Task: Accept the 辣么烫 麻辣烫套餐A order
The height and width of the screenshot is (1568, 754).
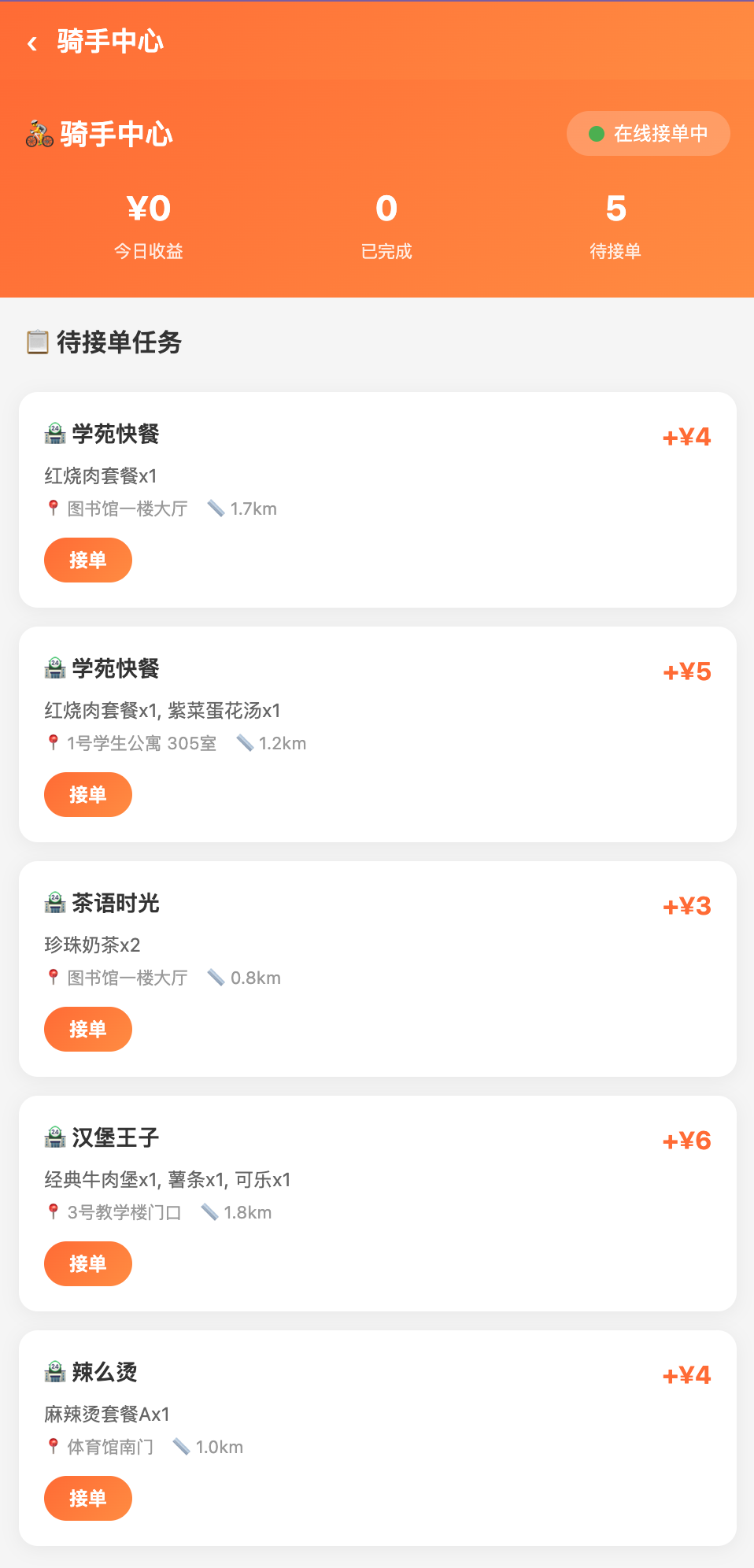Action: pyautogui.click(x=88, y=1499)
